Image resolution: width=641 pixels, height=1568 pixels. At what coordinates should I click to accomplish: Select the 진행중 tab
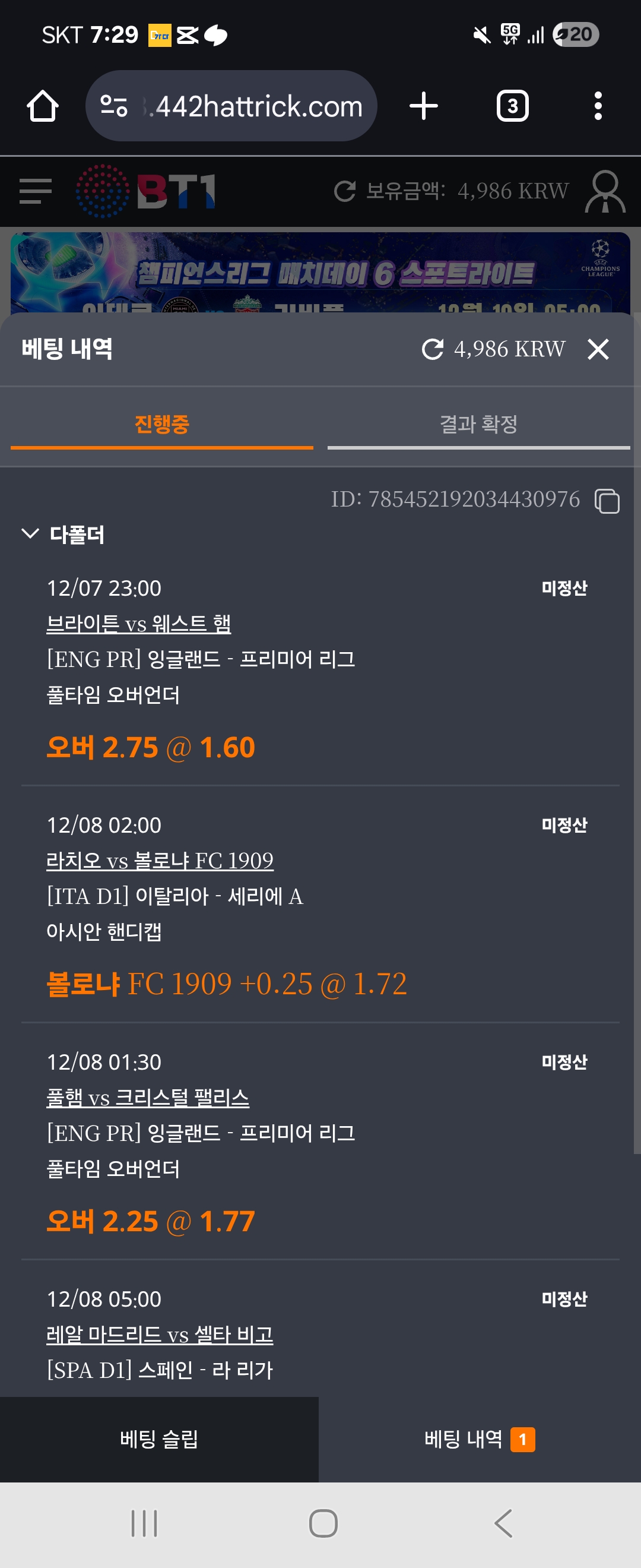162,424
